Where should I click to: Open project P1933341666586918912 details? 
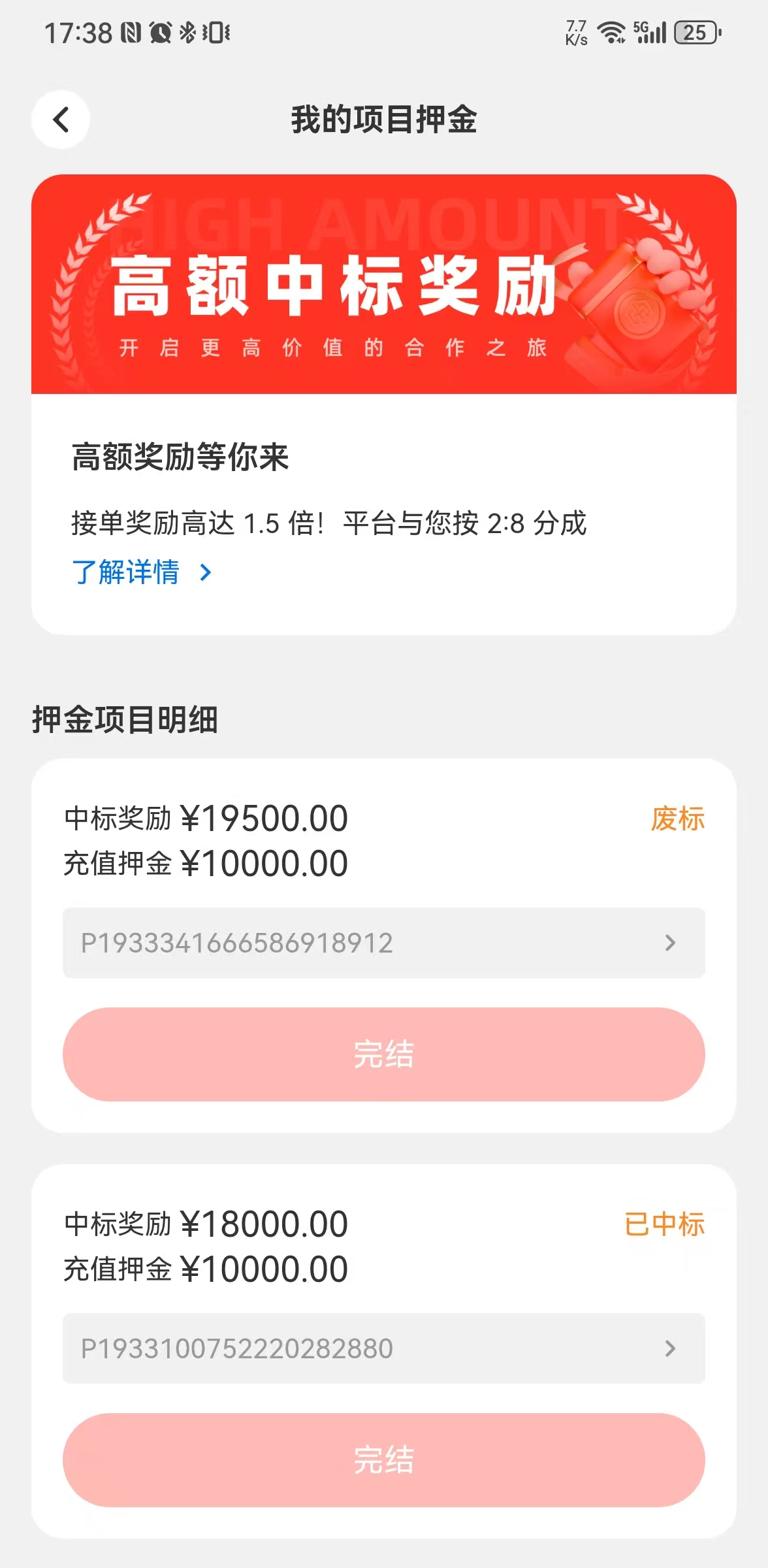tap(383, 943)
